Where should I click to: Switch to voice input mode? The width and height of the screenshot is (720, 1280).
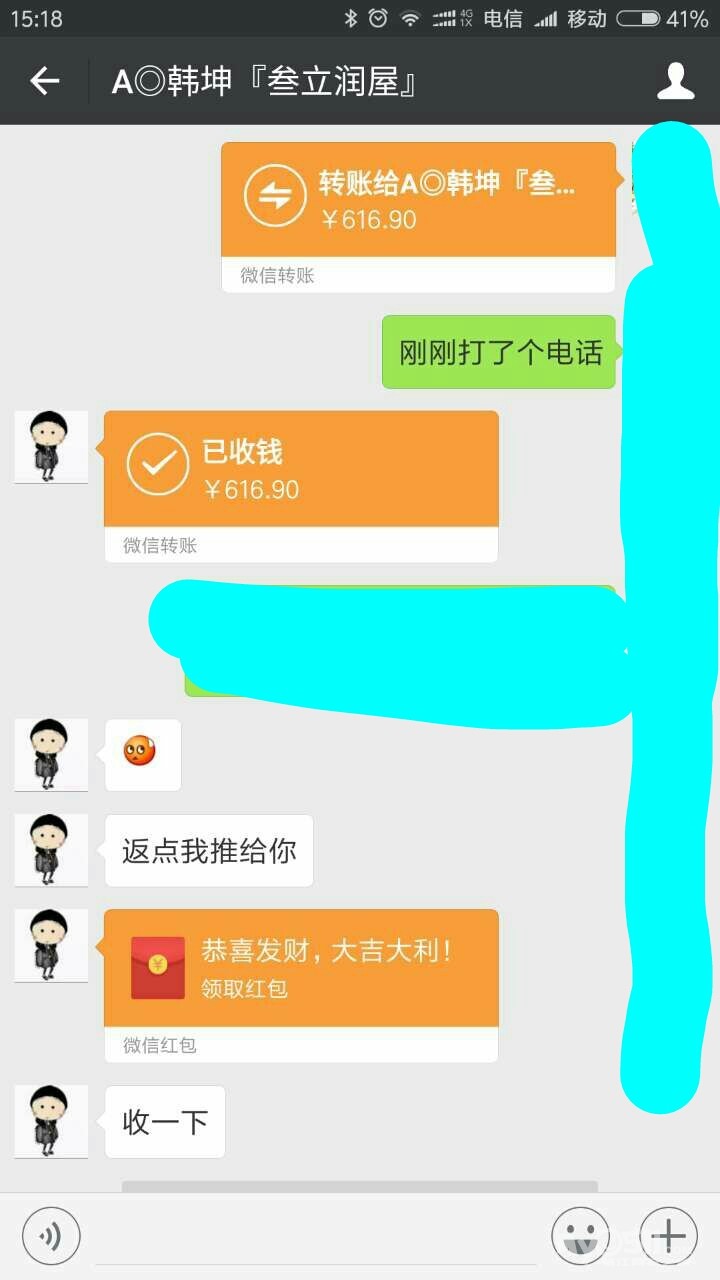pos(51,1236)
